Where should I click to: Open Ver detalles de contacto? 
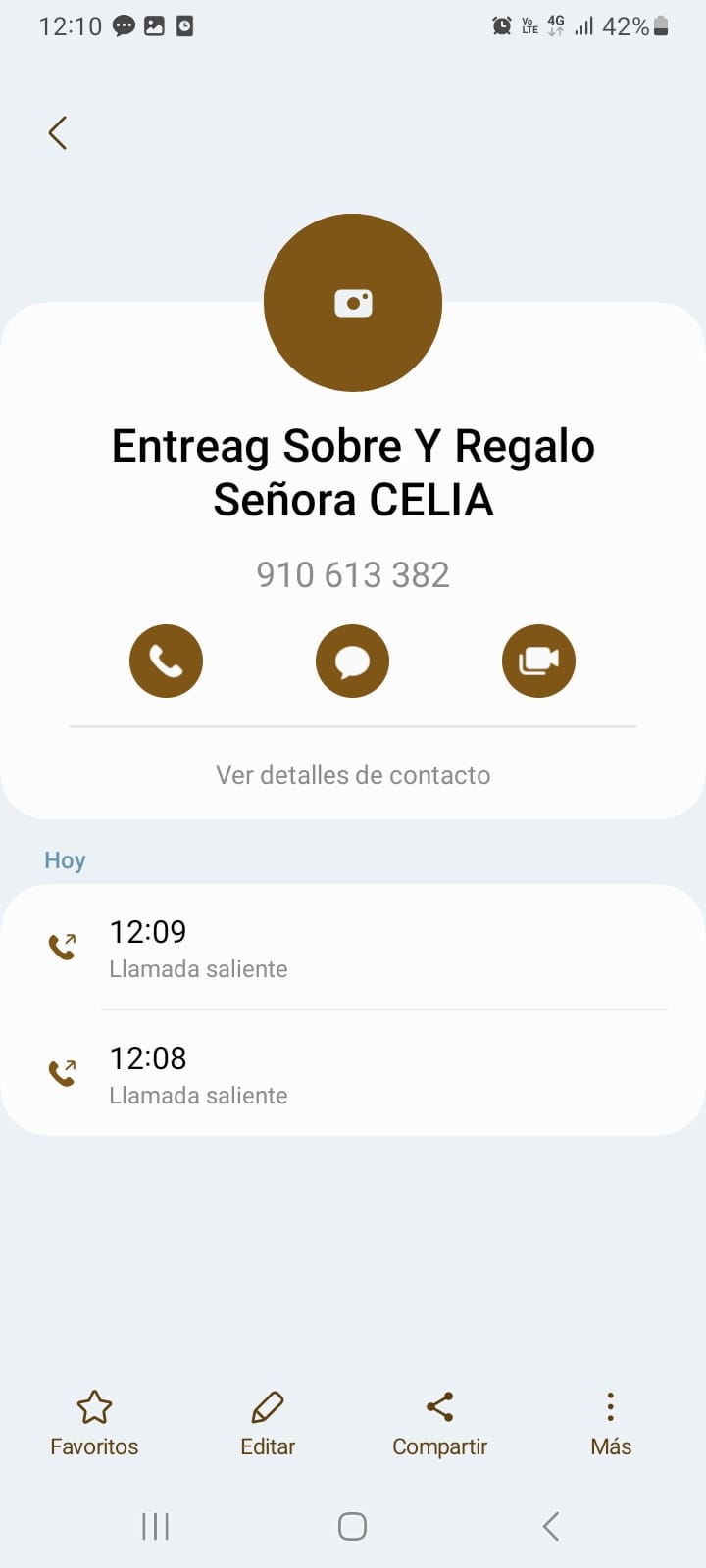pos(353,775)
